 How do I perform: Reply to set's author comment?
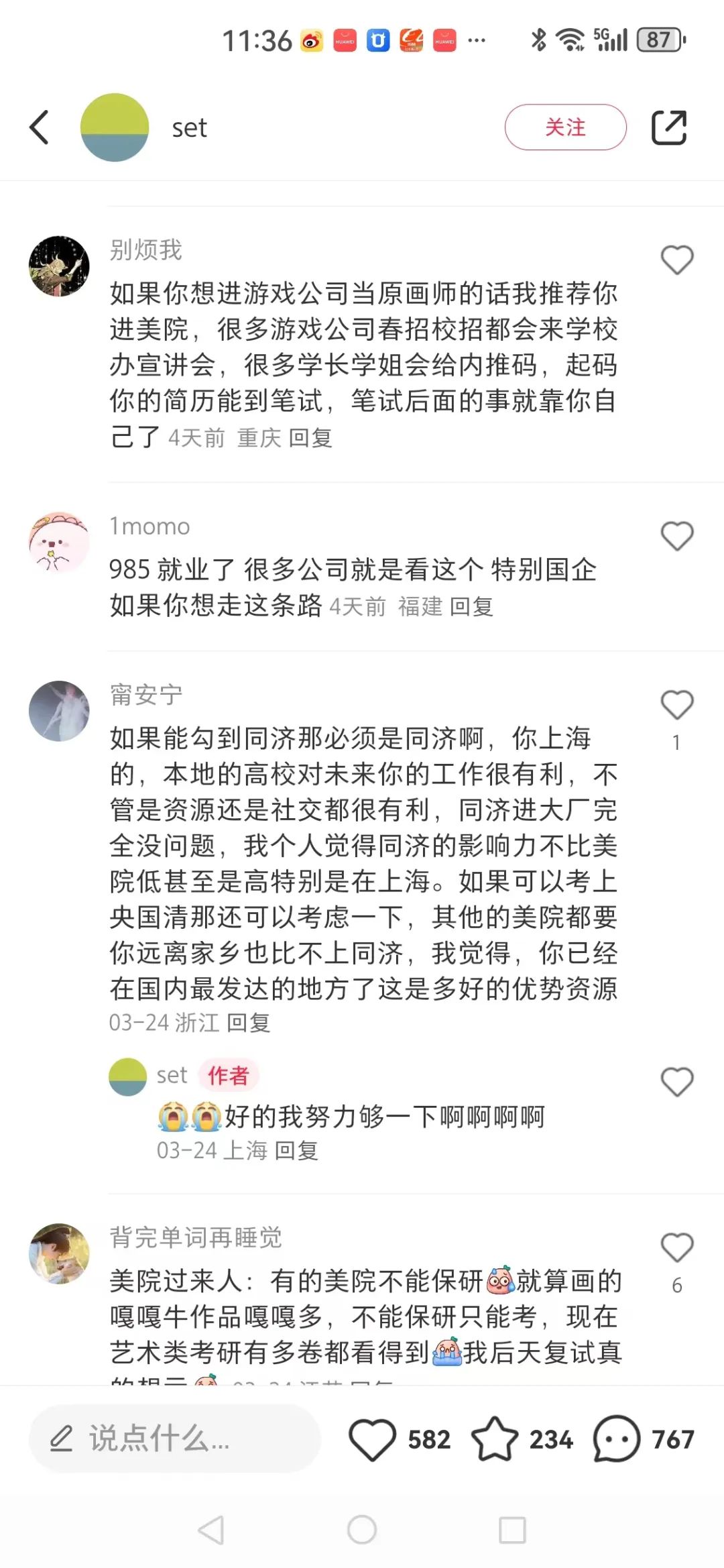pos(296,1150)
